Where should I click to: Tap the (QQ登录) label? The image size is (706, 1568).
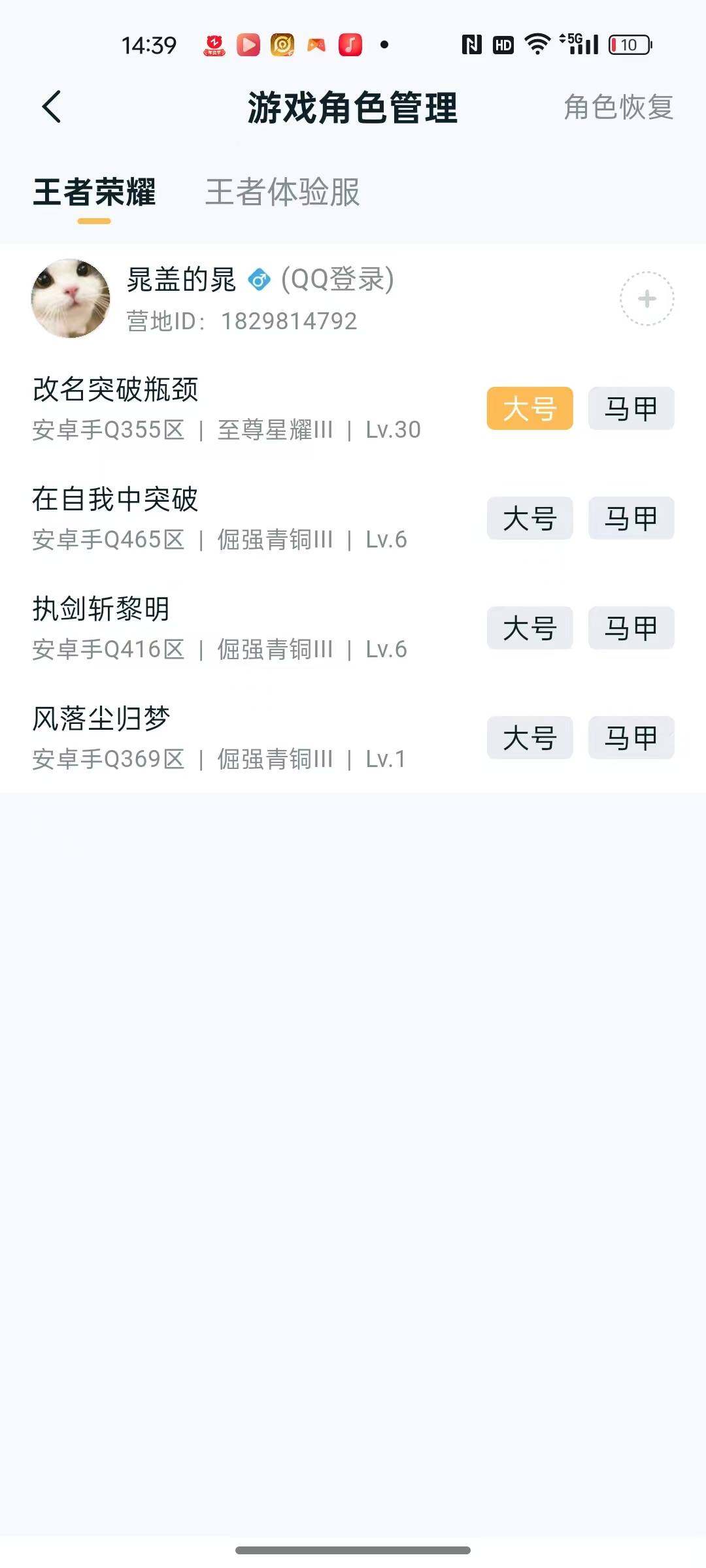coord(335,280)
